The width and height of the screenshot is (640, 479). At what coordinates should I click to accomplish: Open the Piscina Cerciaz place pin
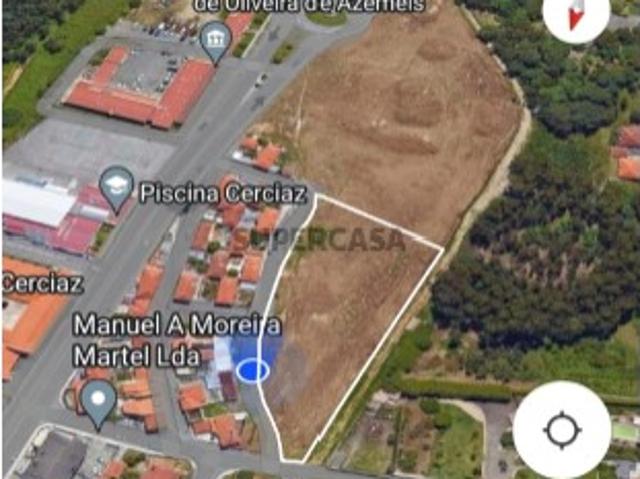click(x=117, y=187)
